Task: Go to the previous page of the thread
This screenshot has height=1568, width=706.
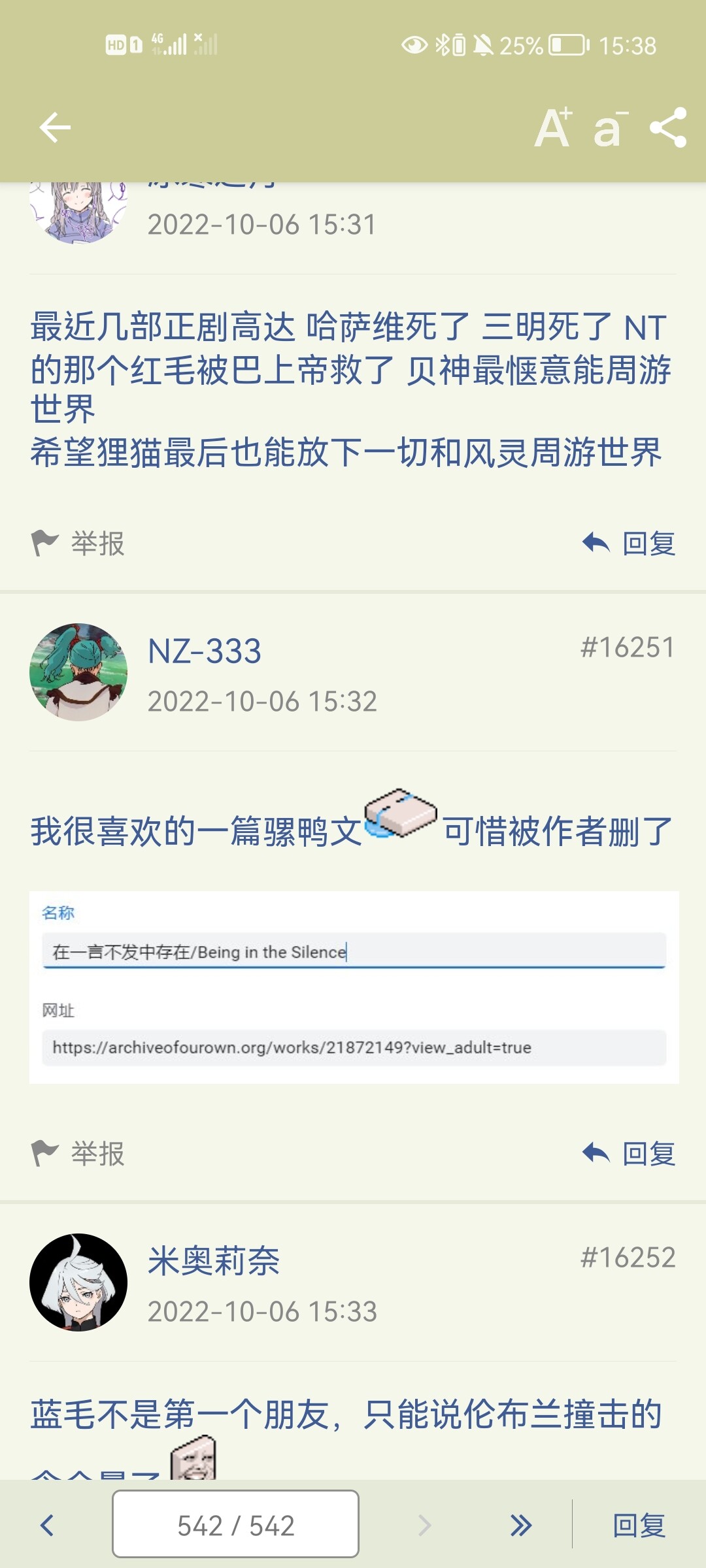Action: 47,1526
